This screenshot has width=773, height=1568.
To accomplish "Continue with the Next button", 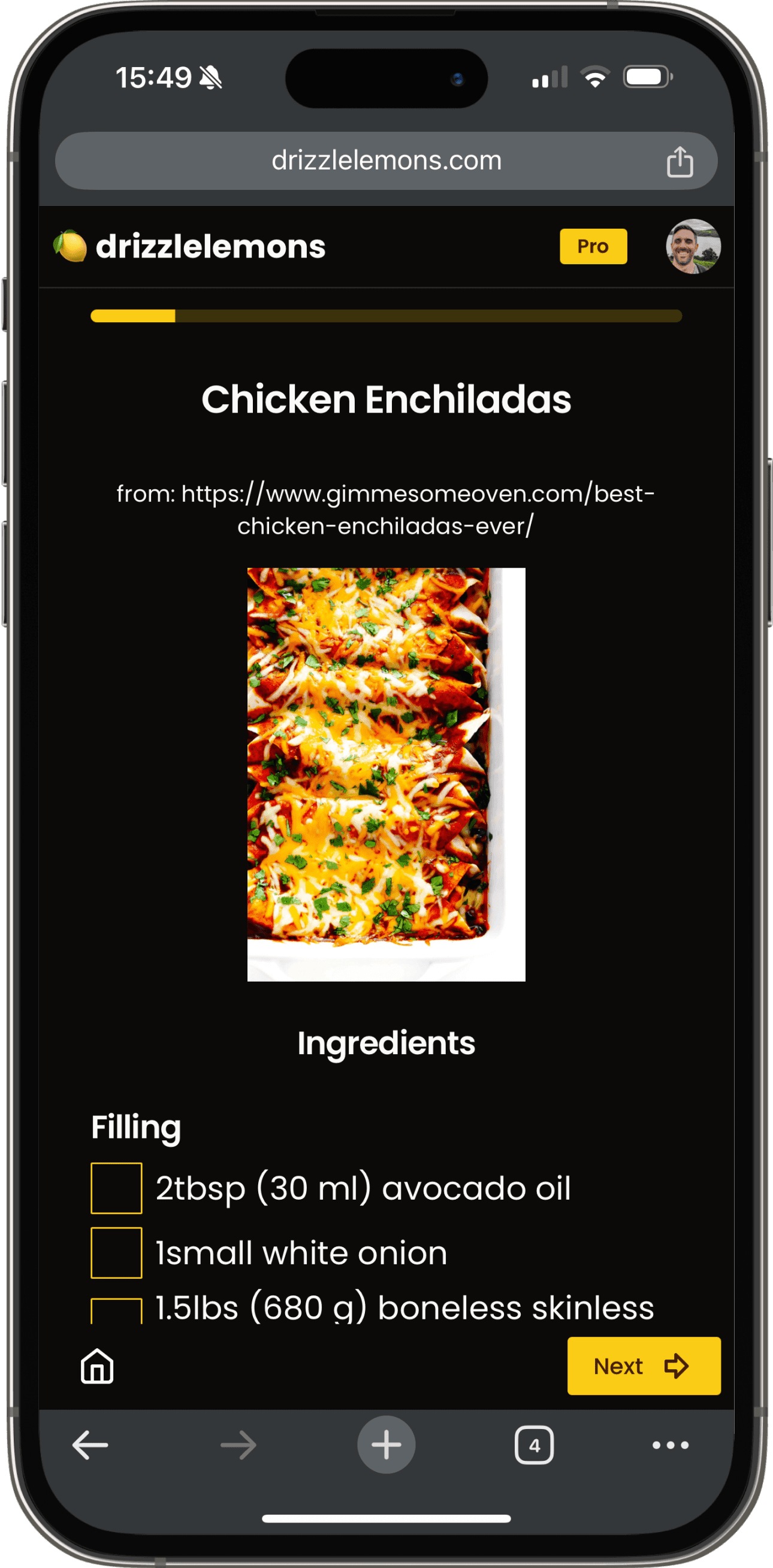I will [x=643, y=1367].
